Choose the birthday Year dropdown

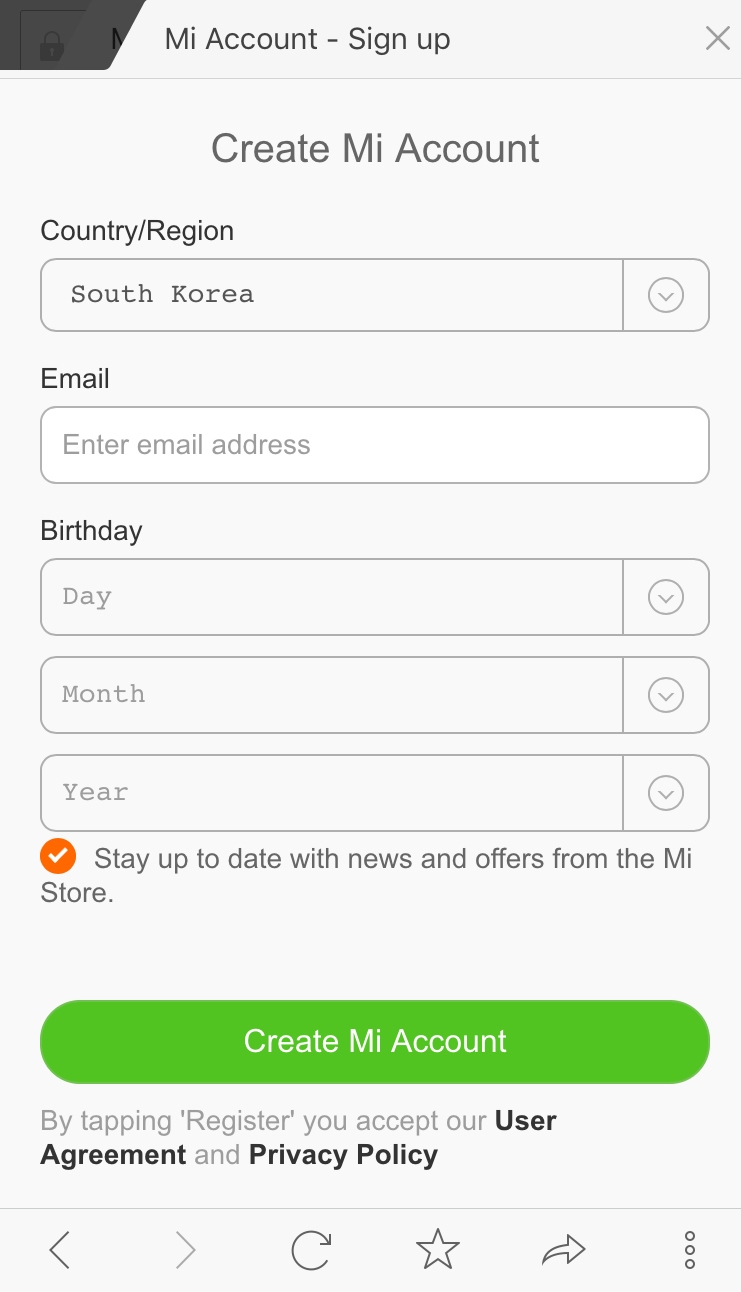tap(375, 793)
